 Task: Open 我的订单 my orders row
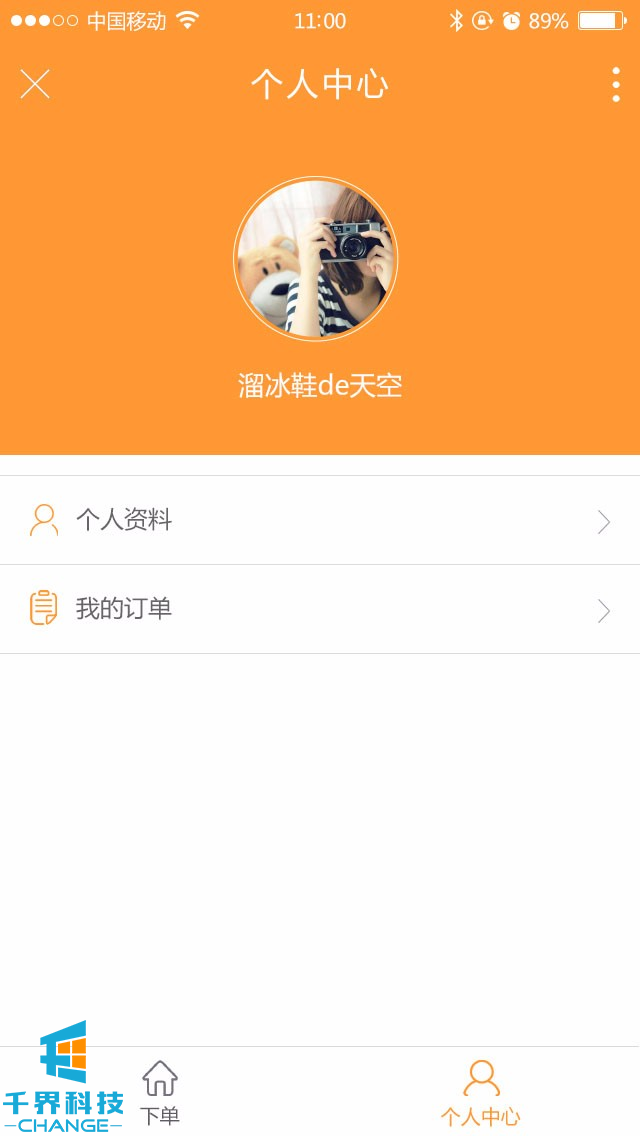320,609
